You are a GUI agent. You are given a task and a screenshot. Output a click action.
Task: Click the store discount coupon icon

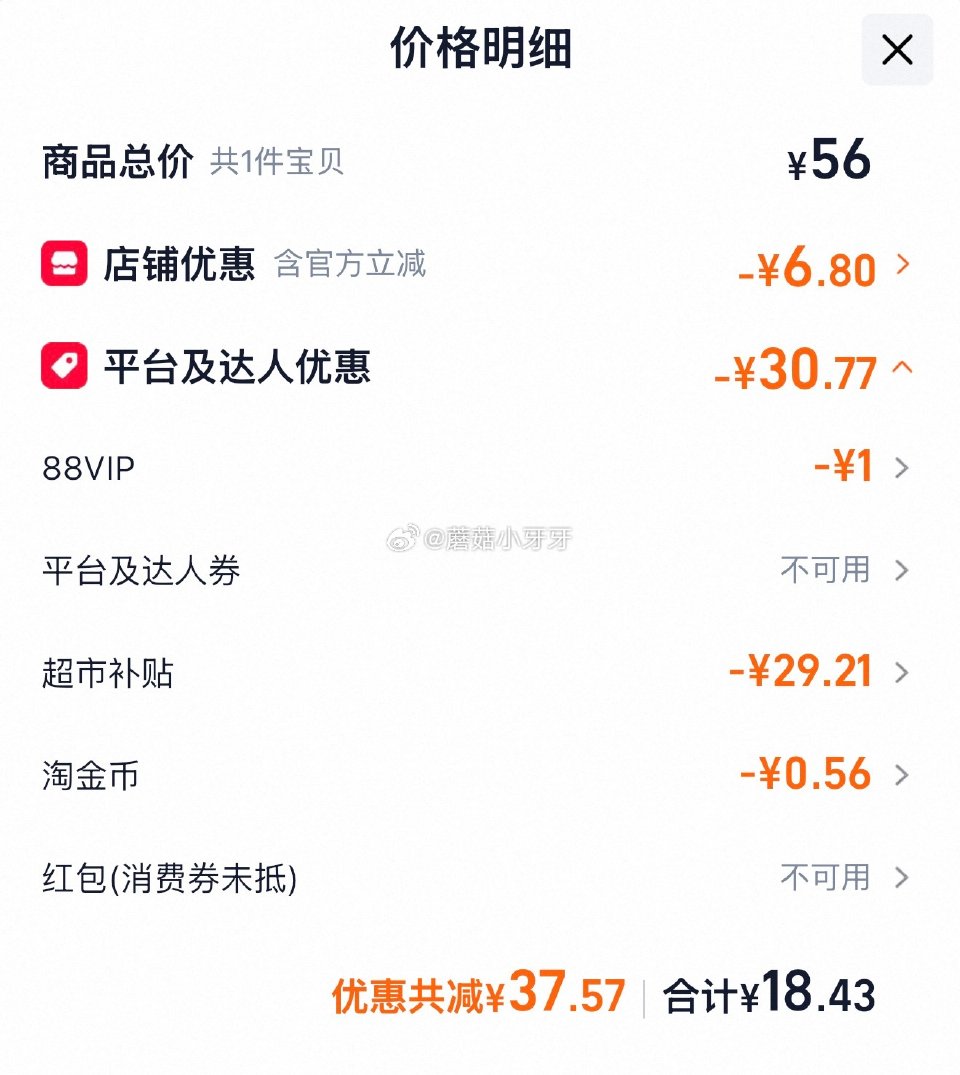point(64,267)
